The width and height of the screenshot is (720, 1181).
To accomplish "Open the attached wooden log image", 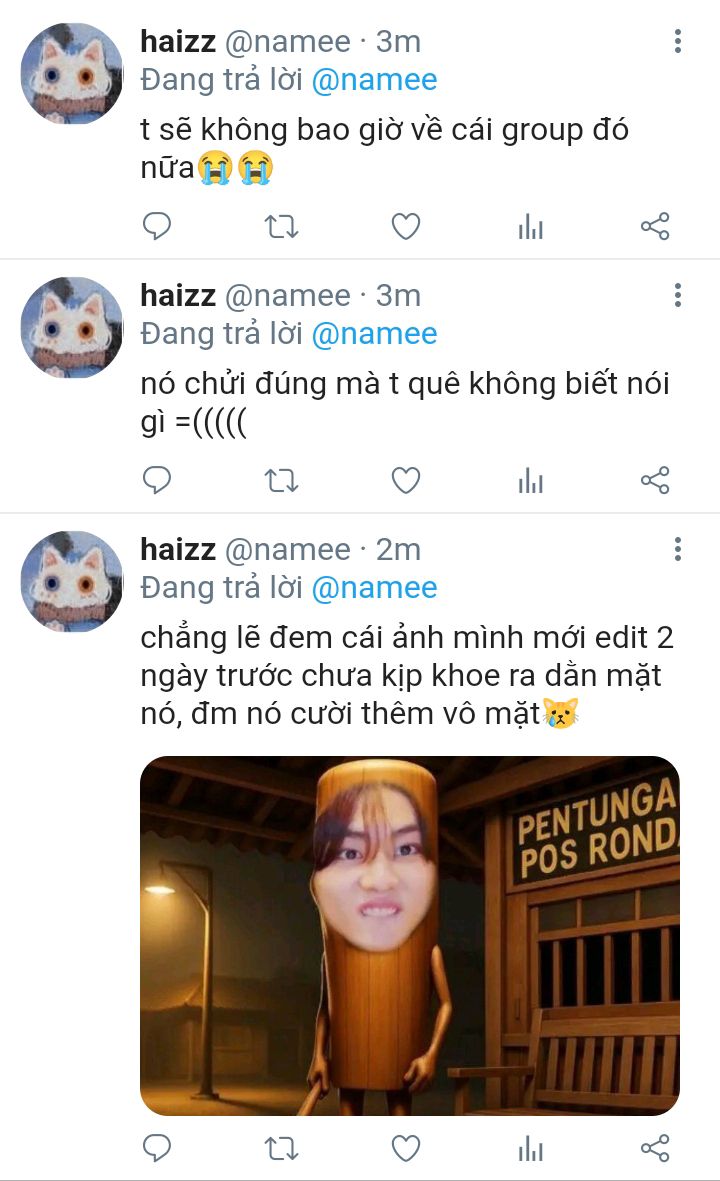I will [410, 935].
